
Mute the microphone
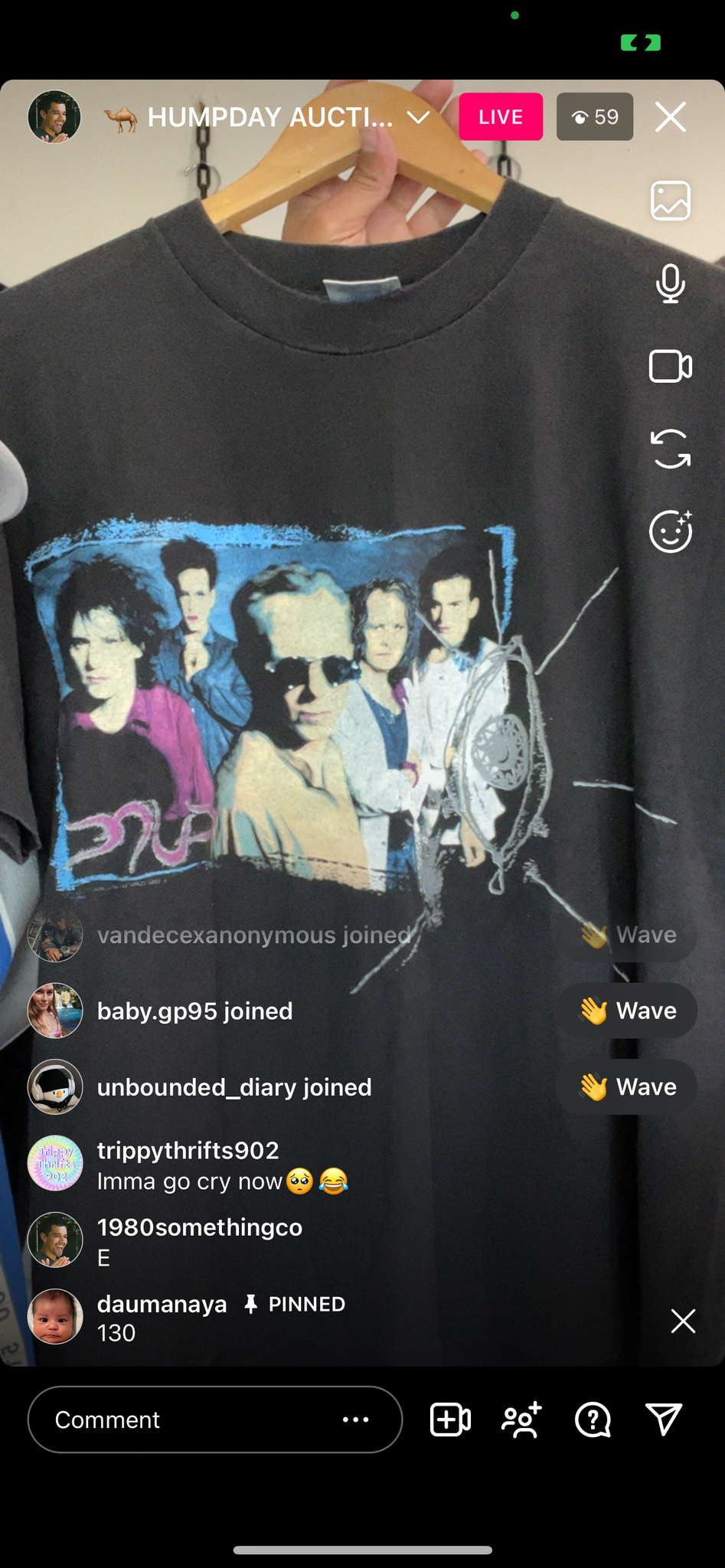670,283
